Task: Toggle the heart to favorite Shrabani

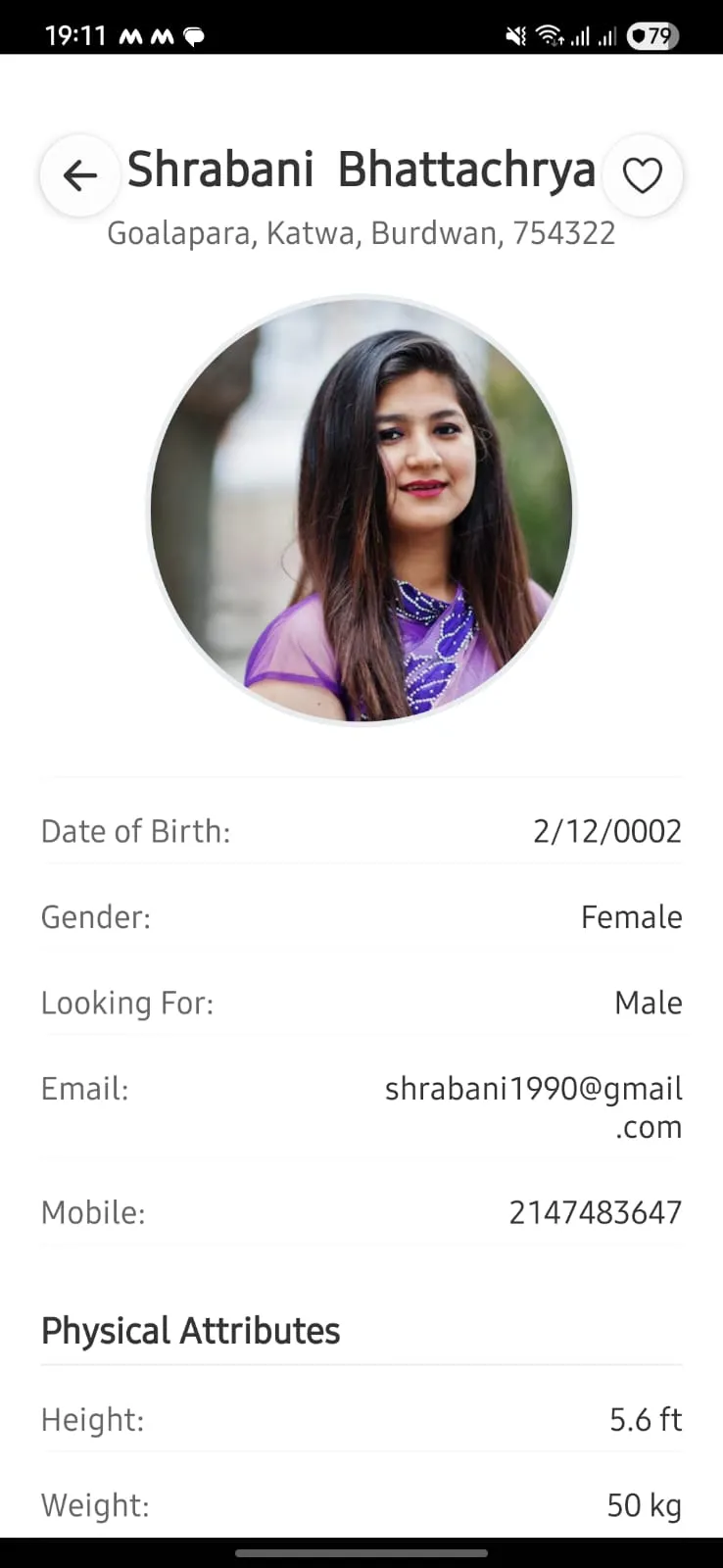Action: (x=642, y=174)
